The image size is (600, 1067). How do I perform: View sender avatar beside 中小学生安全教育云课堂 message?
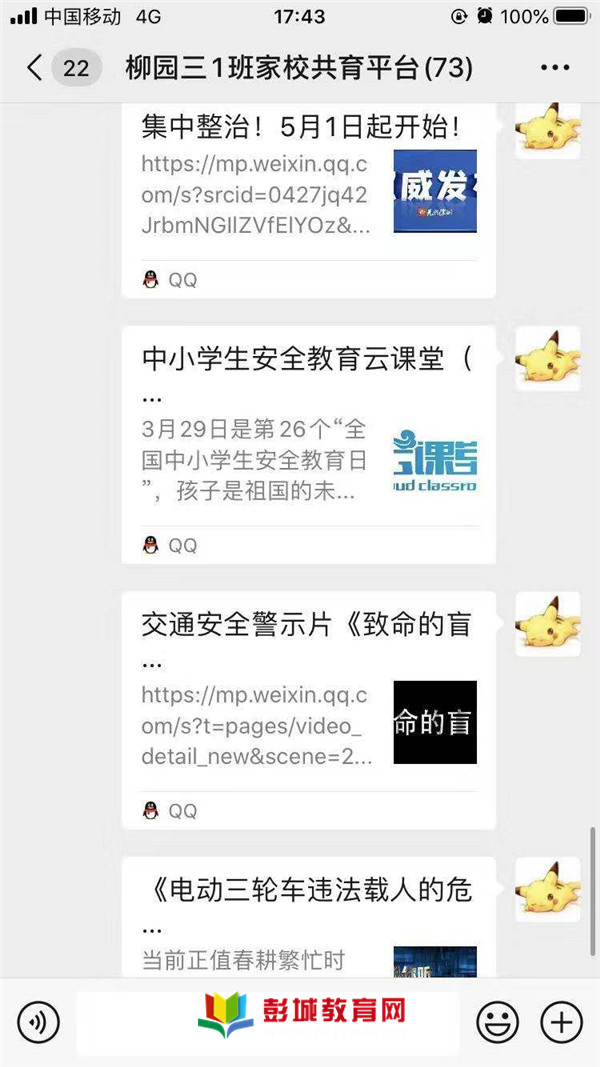[547, 358]
